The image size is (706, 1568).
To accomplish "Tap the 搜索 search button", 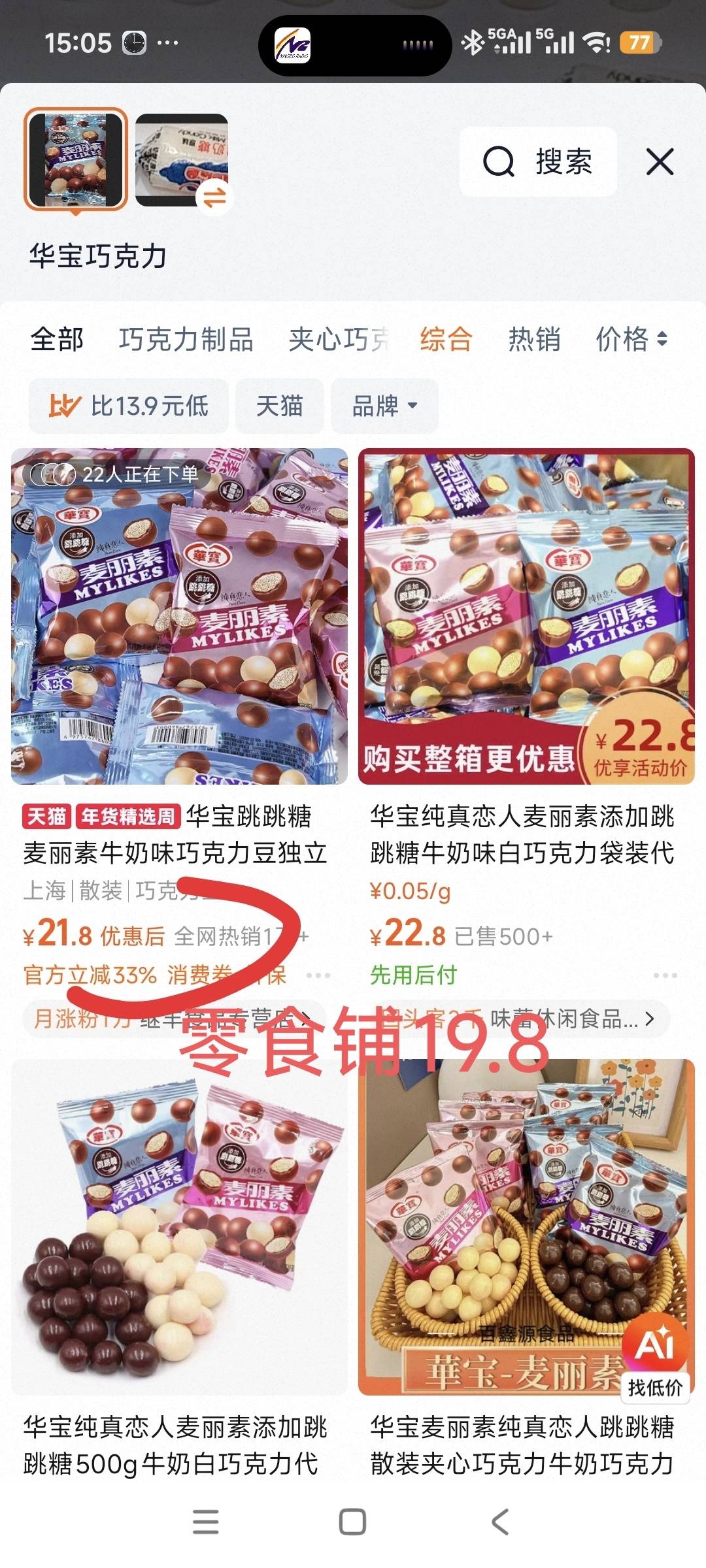I will (538, 161).
